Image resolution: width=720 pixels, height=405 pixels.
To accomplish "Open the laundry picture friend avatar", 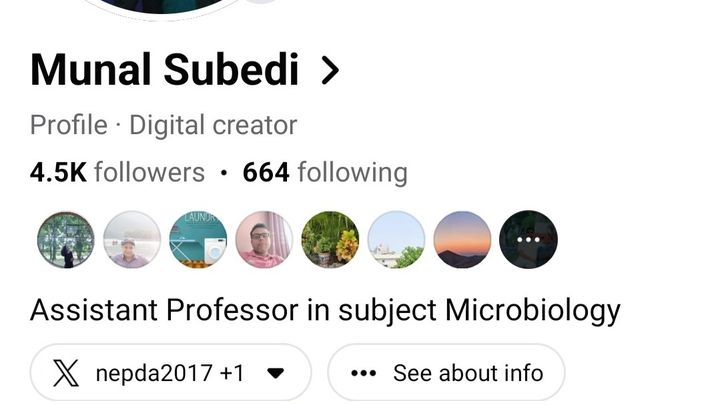I will pos(198,240).
